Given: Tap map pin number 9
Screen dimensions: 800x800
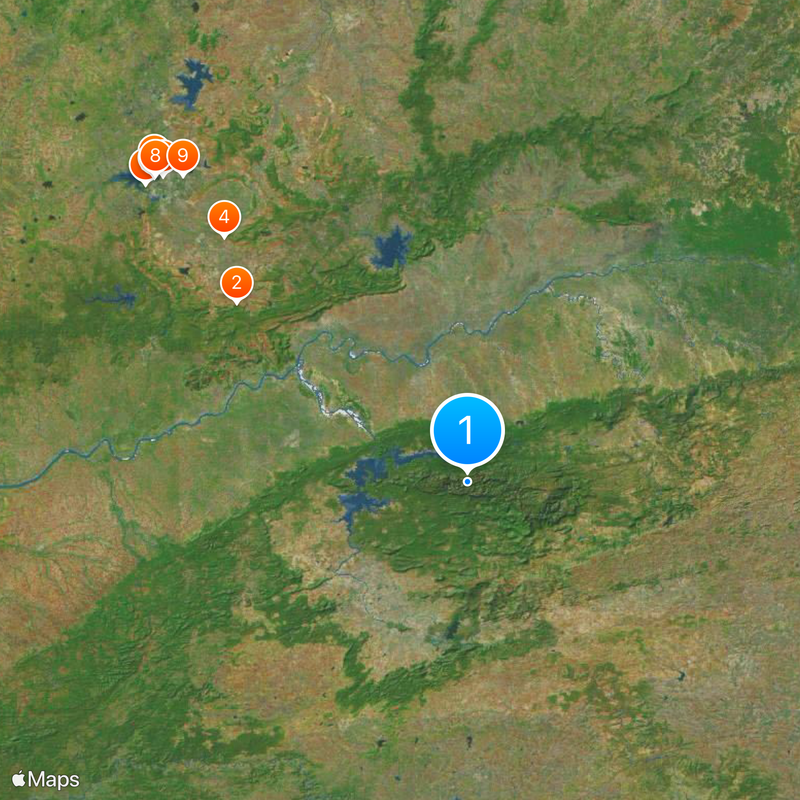Looking at the screenshot, I should (x=182, y=156).
